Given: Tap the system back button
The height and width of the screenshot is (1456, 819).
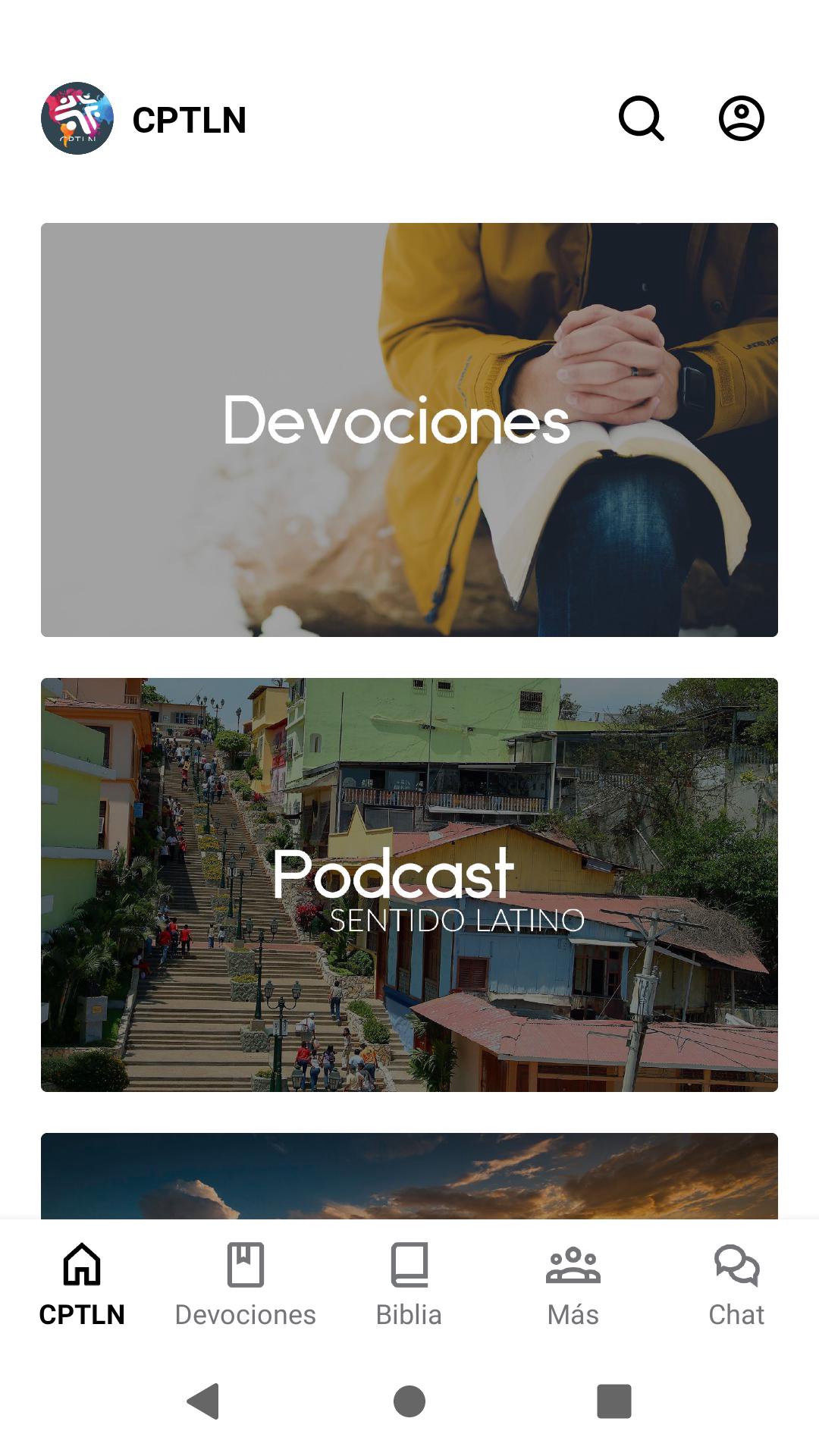Looking at the screenshot, I should tap(203, 1401).
